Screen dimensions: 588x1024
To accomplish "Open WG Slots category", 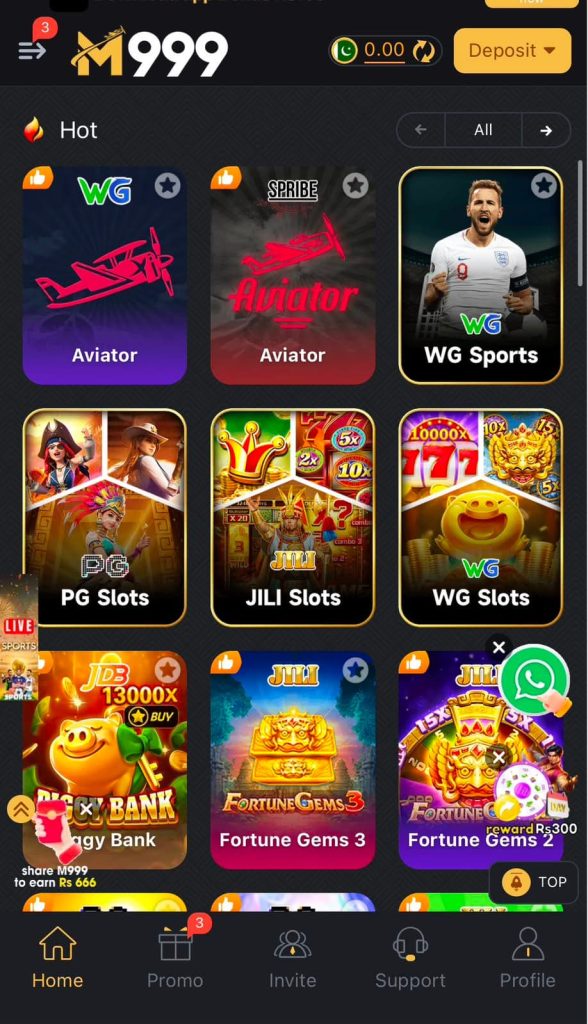I will (481, 517).
